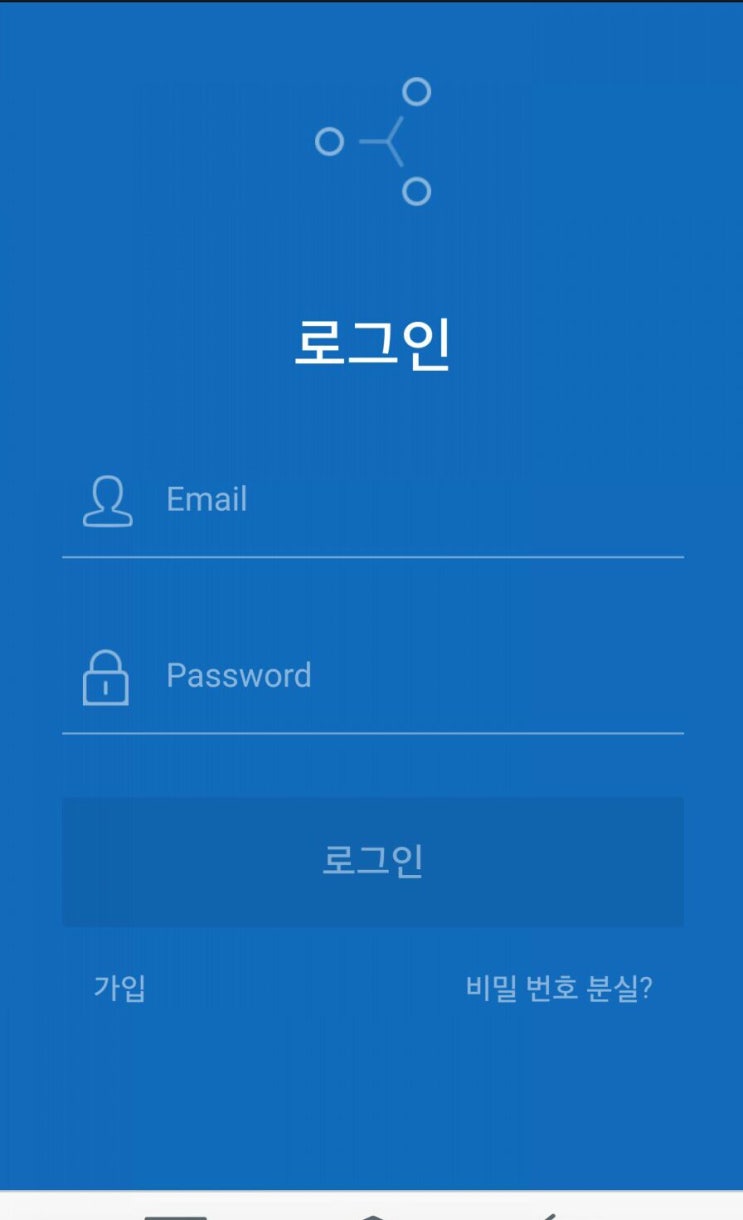Focus the Email input field

point(400,500)
